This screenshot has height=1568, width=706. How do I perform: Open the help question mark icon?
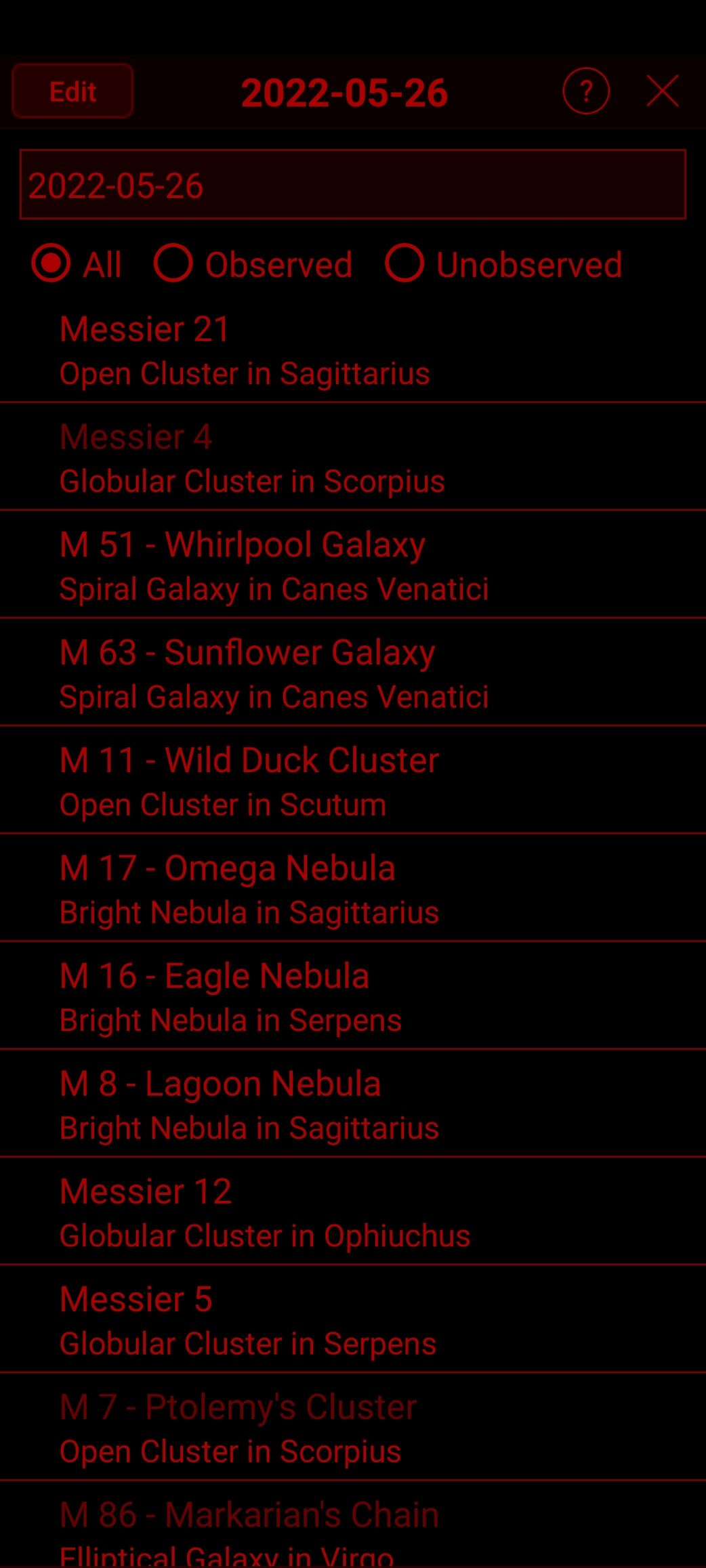click(586, 91)
